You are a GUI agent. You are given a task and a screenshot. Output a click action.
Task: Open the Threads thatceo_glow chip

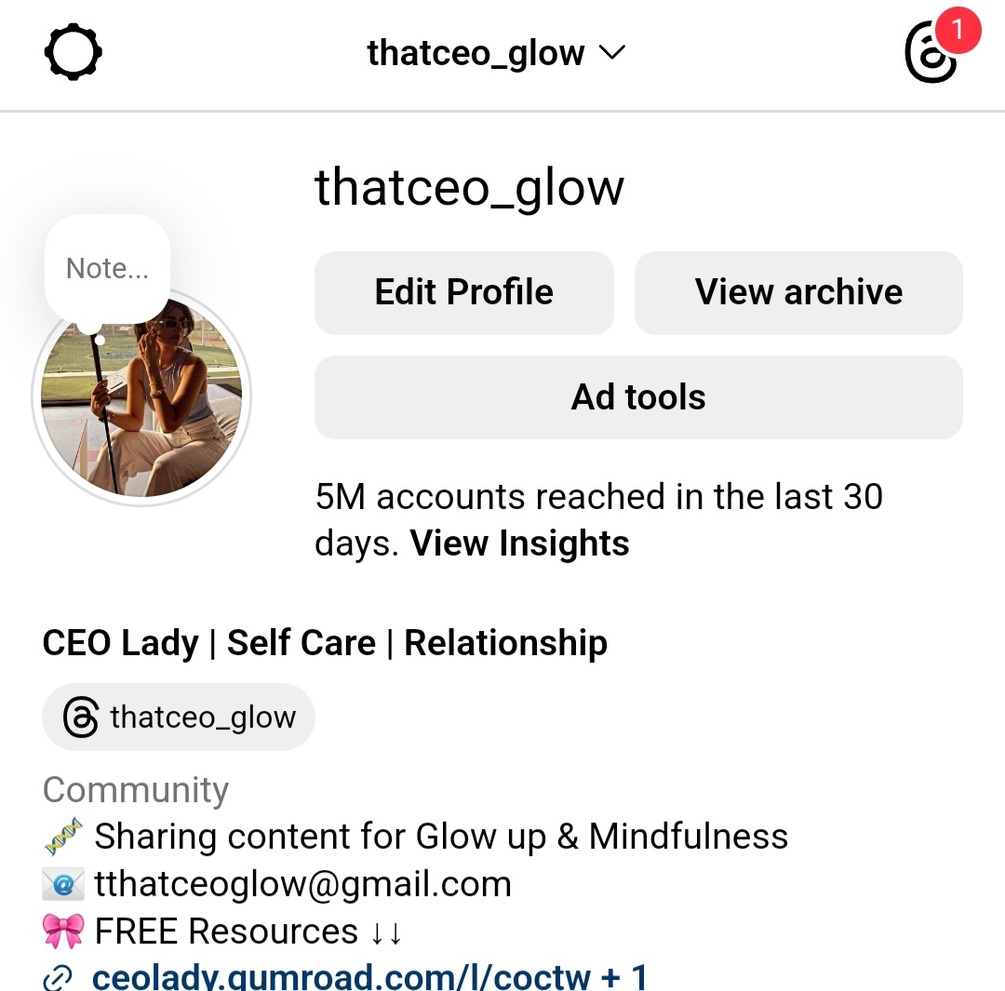(x=179, y=717)
